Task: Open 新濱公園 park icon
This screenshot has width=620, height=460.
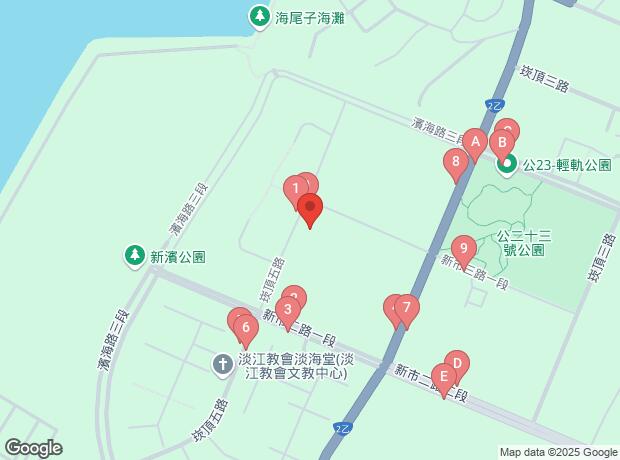Action: [134, 256]
